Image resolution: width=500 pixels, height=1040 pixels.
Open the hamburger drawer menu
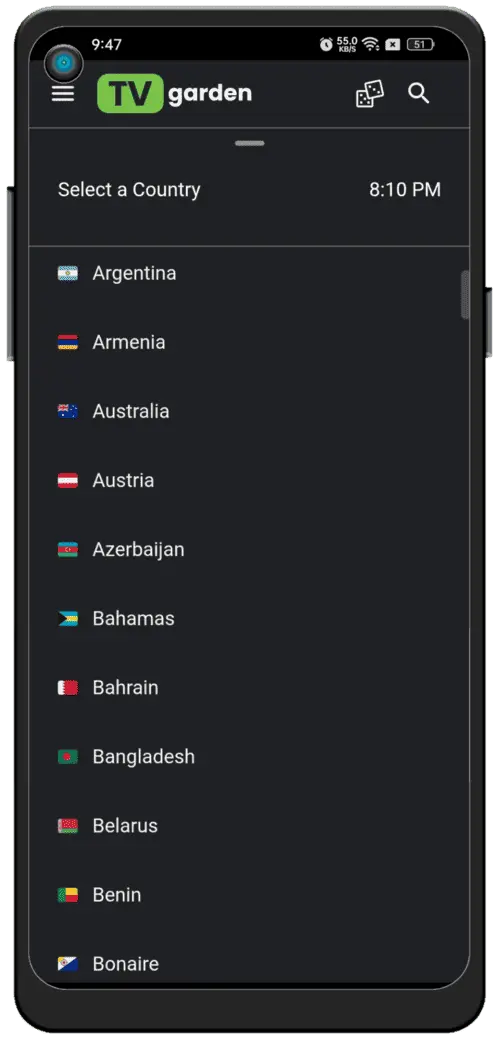tap(63, 94)
